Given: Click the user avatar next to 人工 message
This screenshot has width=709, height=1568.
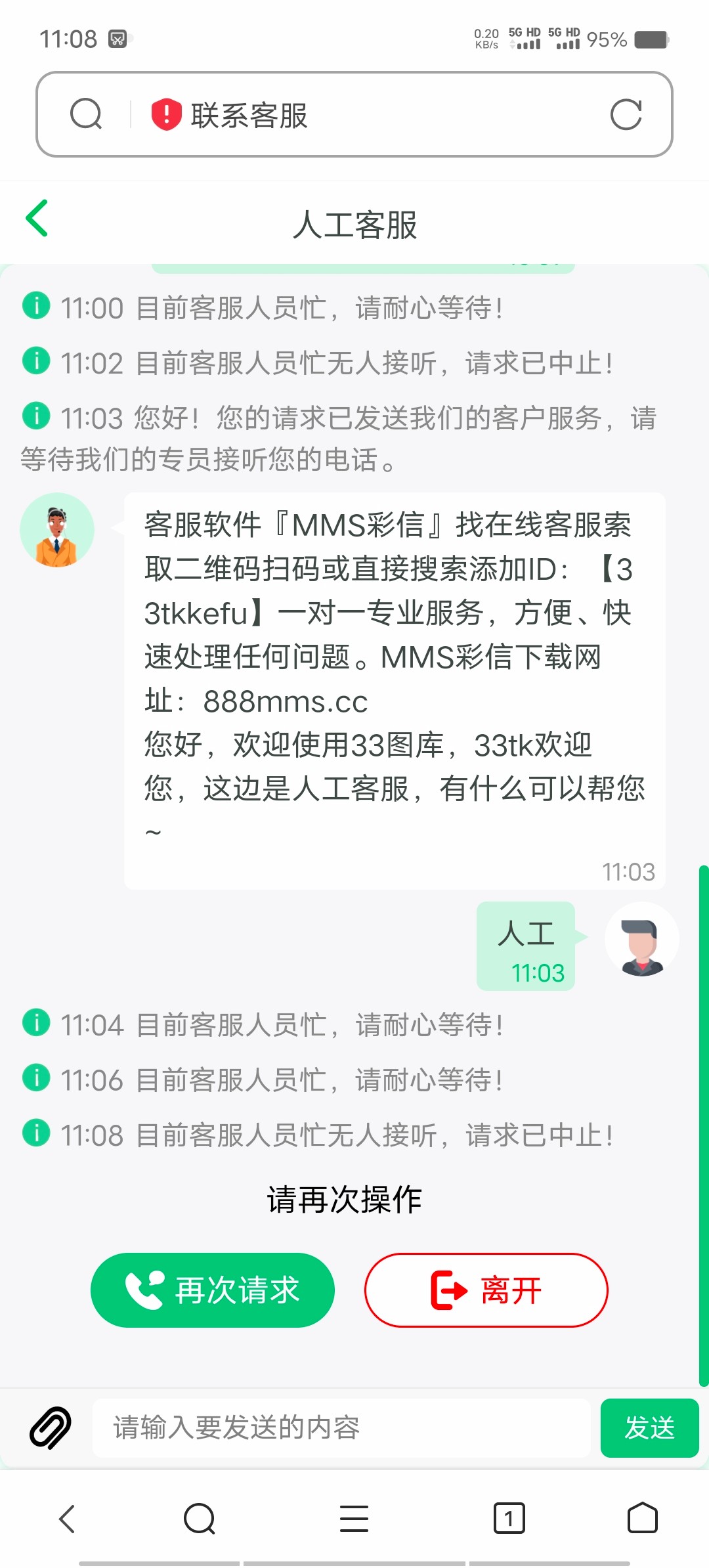Looking at the screenshot, I should pyautogui.click(x=642, y=940).
